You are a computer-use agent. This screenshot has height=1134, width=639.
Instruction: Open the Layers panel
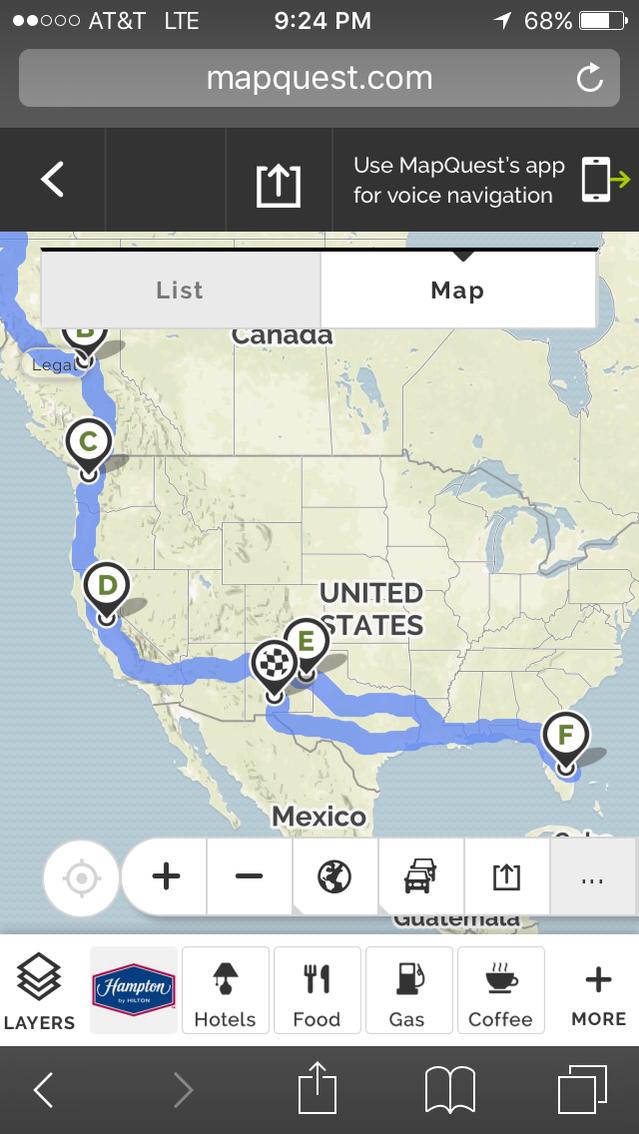tap(39, 991)
